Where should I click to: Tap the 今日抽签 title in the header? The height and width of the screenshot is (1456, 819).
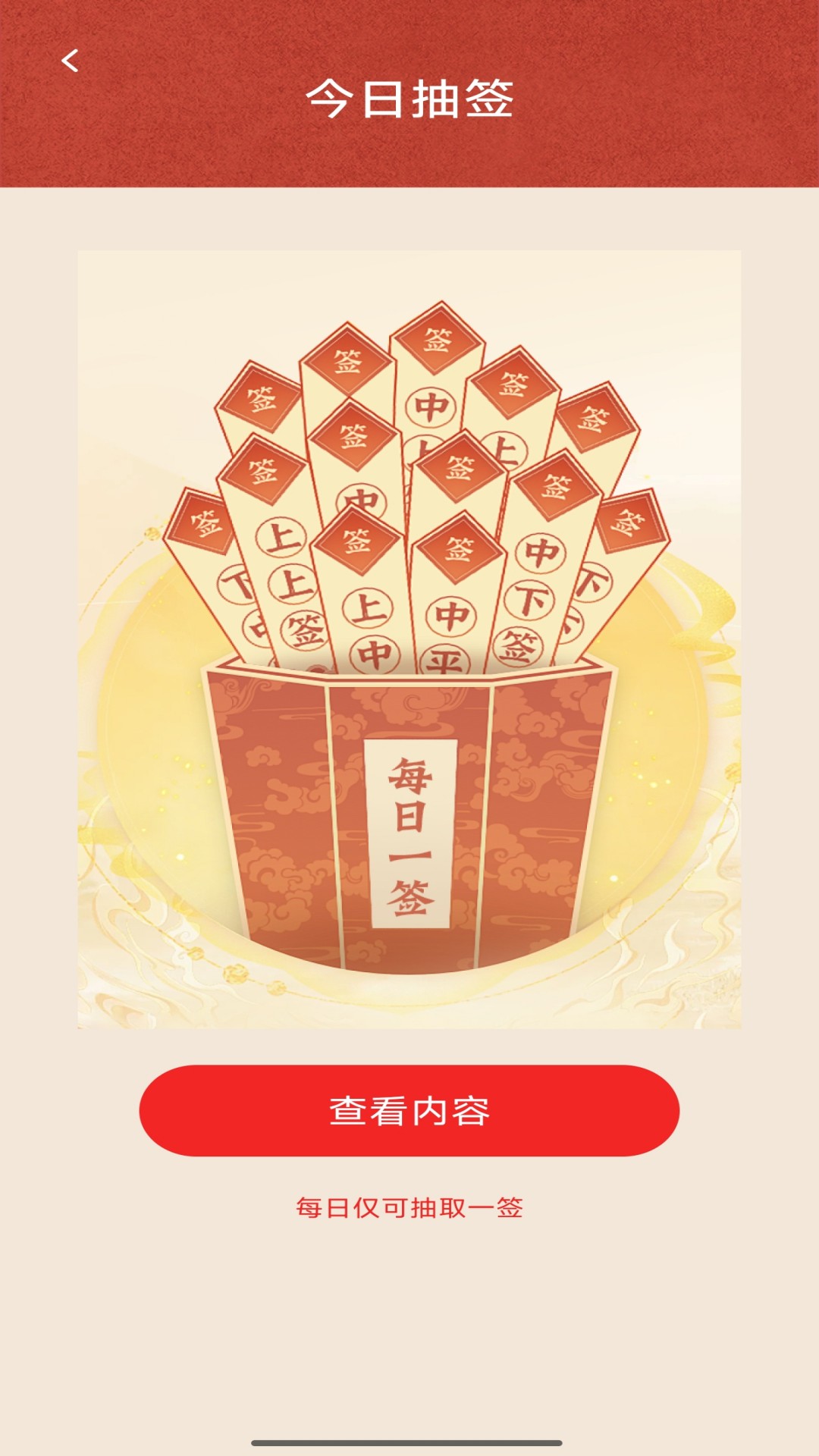click(409, 97)
